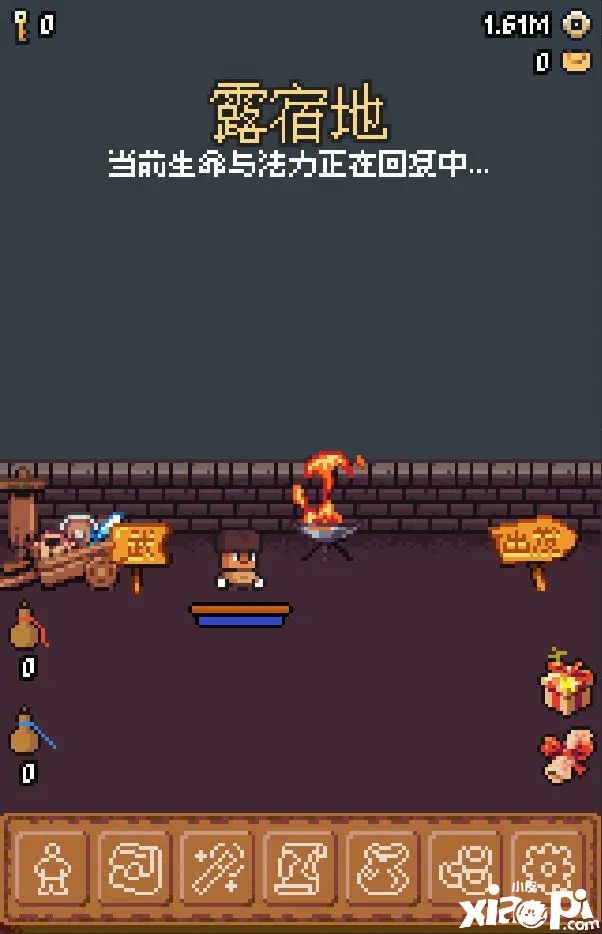Open the red ribbon scroll icon
The image size is (602, 934).
(x=565, y=757)
